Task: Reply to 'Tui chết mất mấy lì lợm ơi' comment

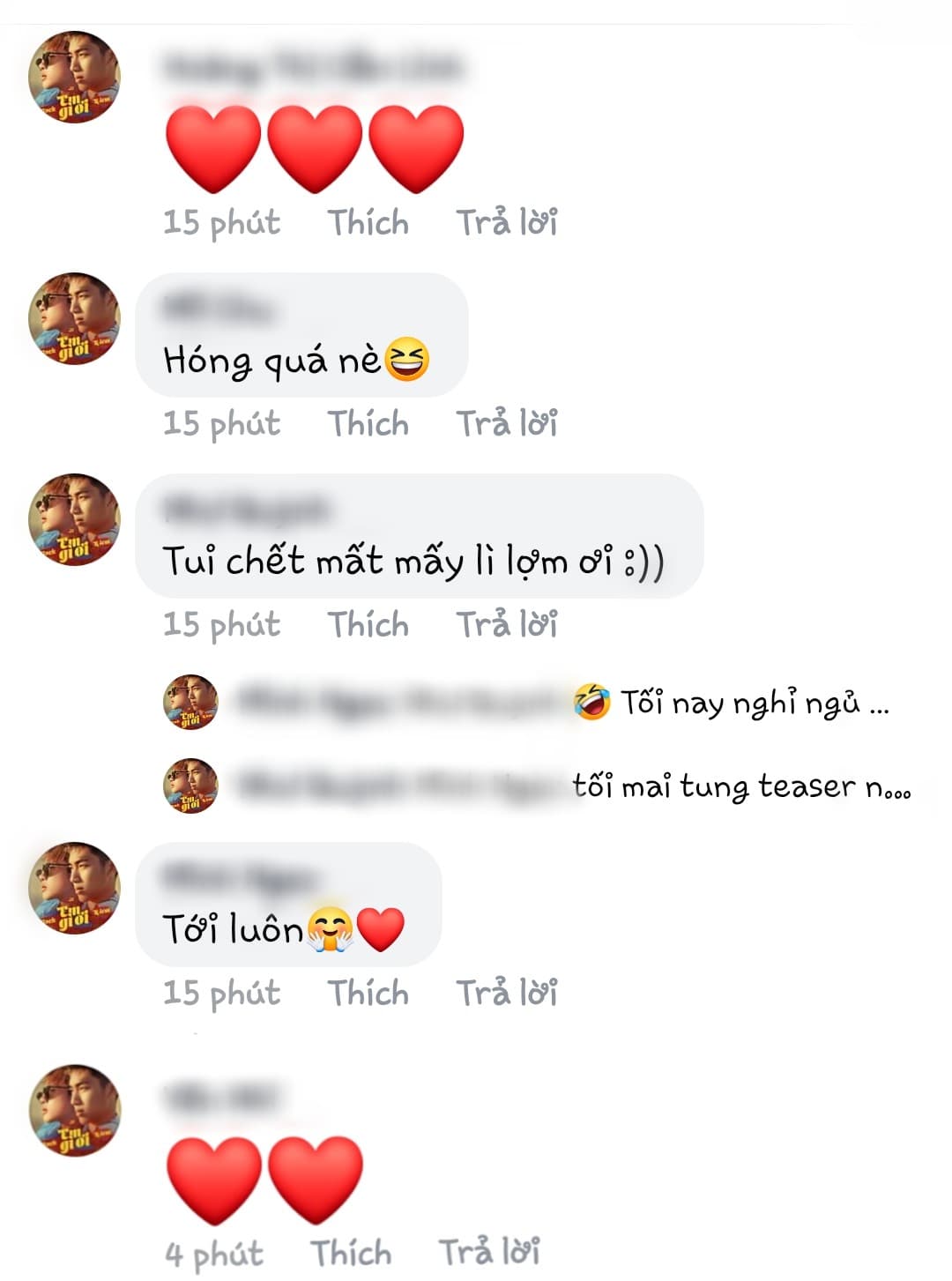Action: pos(506,624)
